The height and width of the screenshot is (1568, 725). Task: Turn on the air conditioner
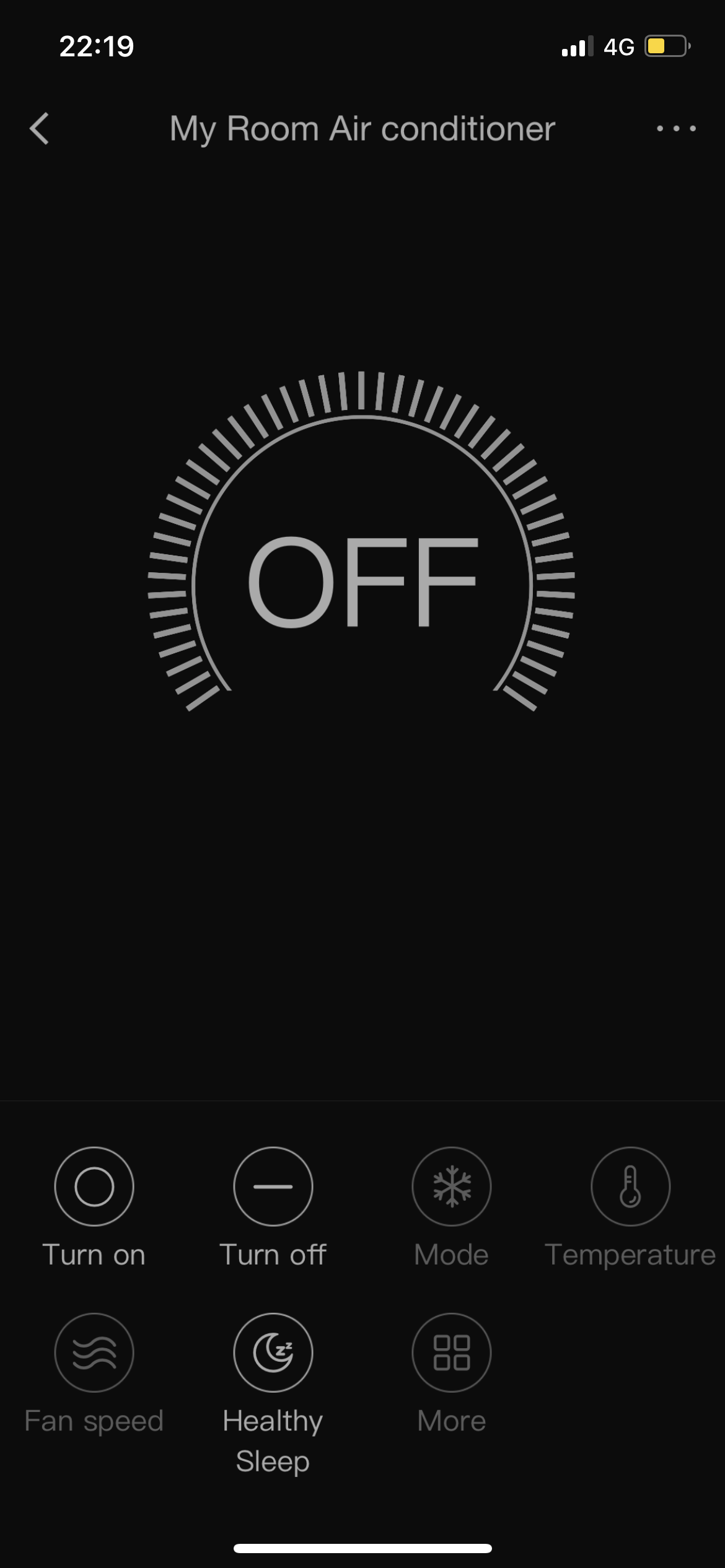(x=94, y=1187)
